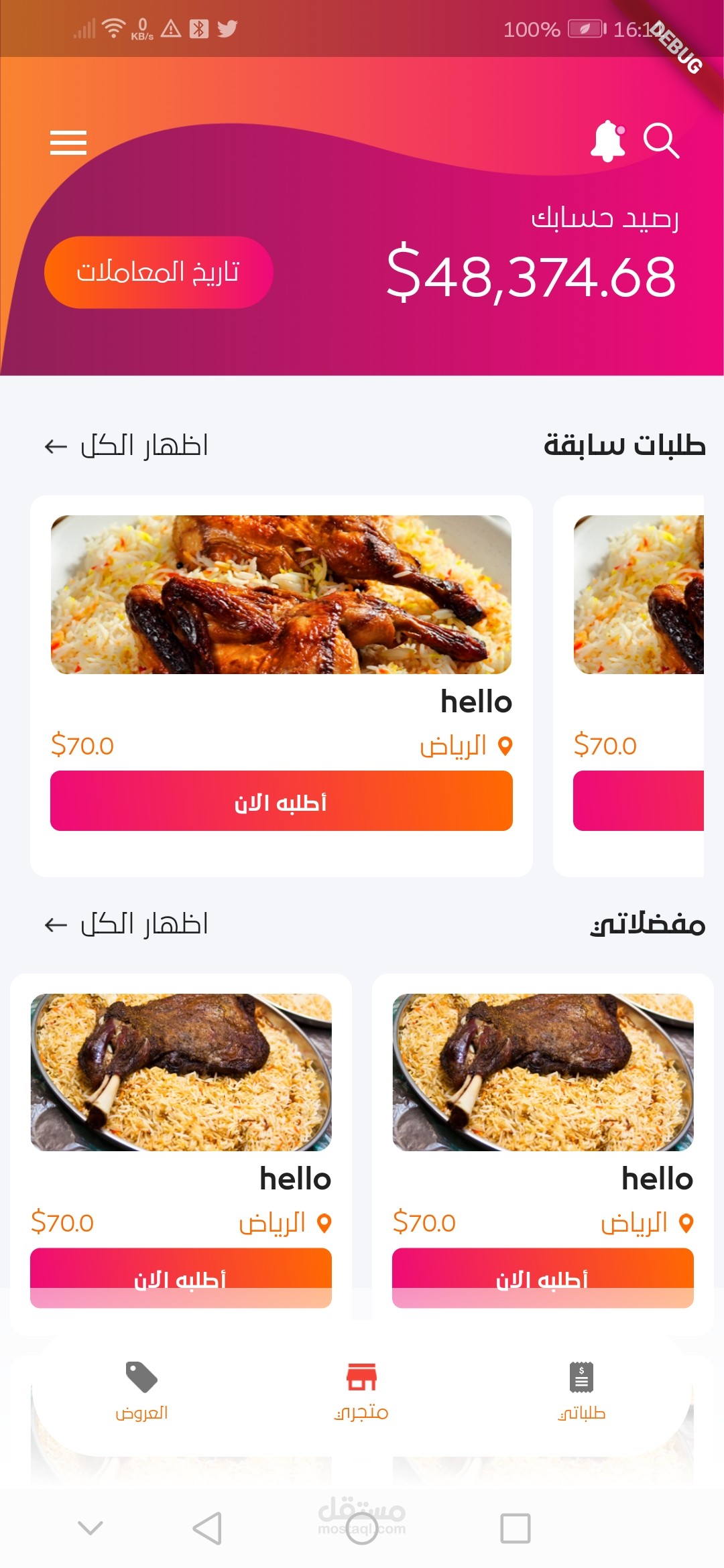Switch to my orders tab (طلباتي)

581,1390
